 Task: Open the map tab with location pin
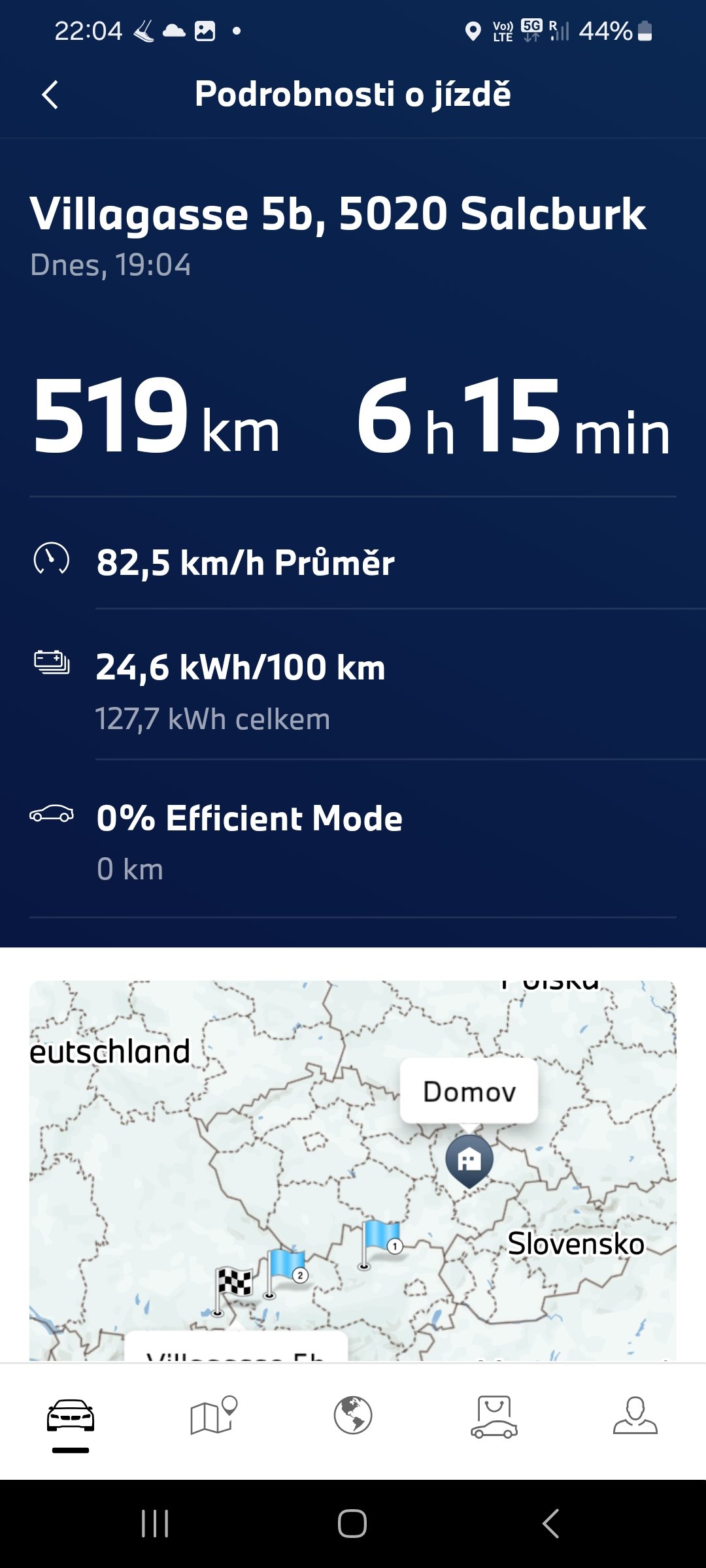coord(212,1416)
